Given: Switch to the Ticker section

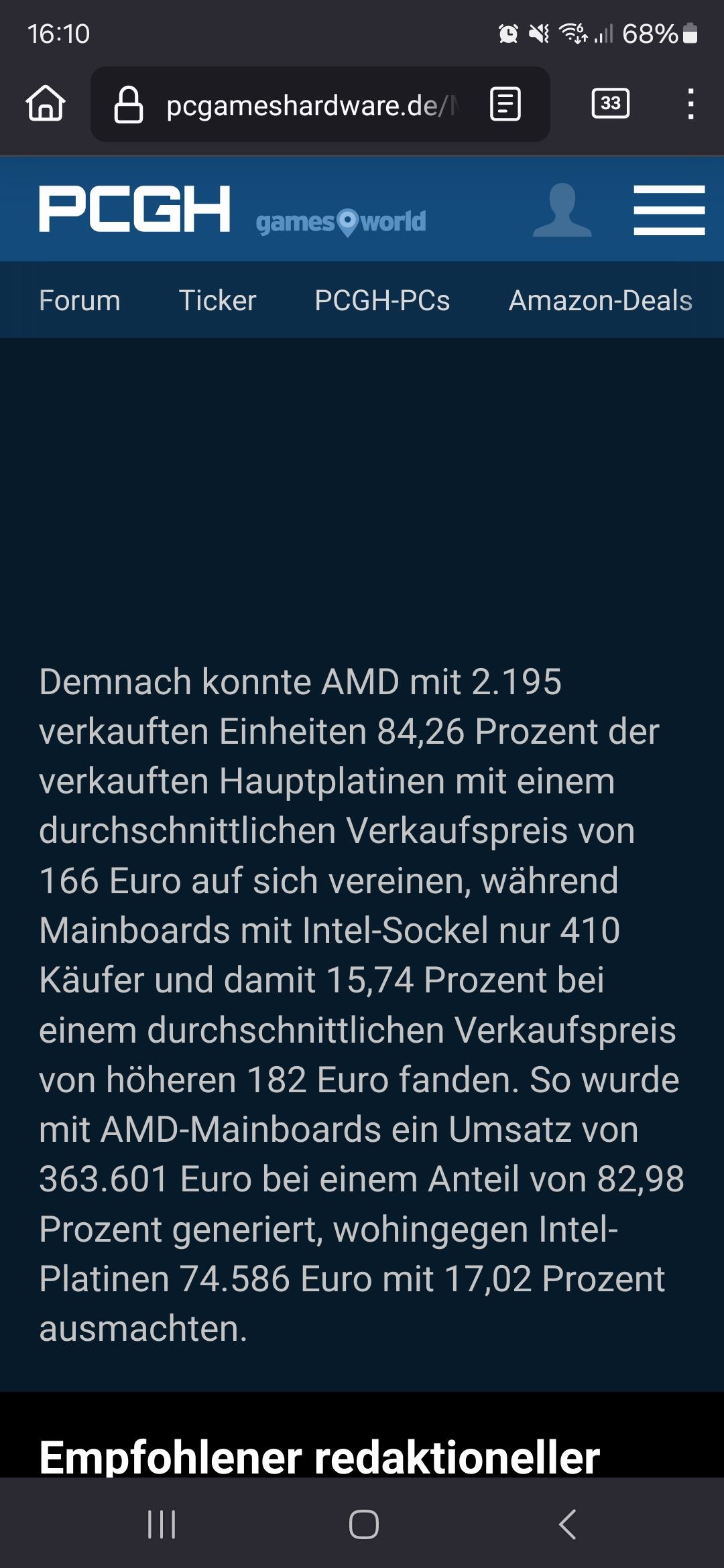Looking at the screenshot, I should tap(218, 300).
